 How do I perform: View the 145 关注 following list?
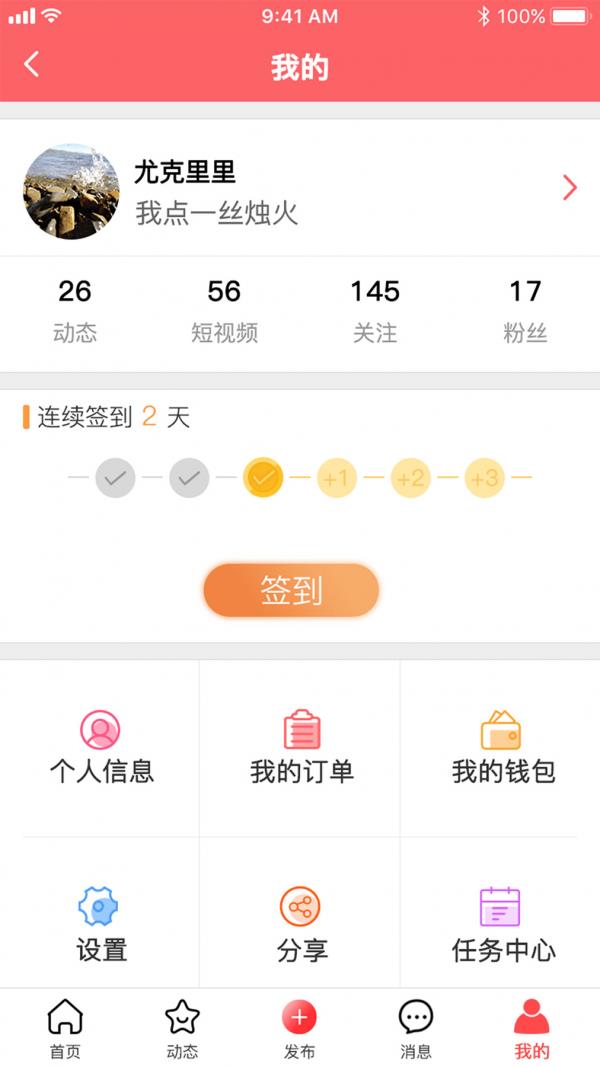pos(375,312)
